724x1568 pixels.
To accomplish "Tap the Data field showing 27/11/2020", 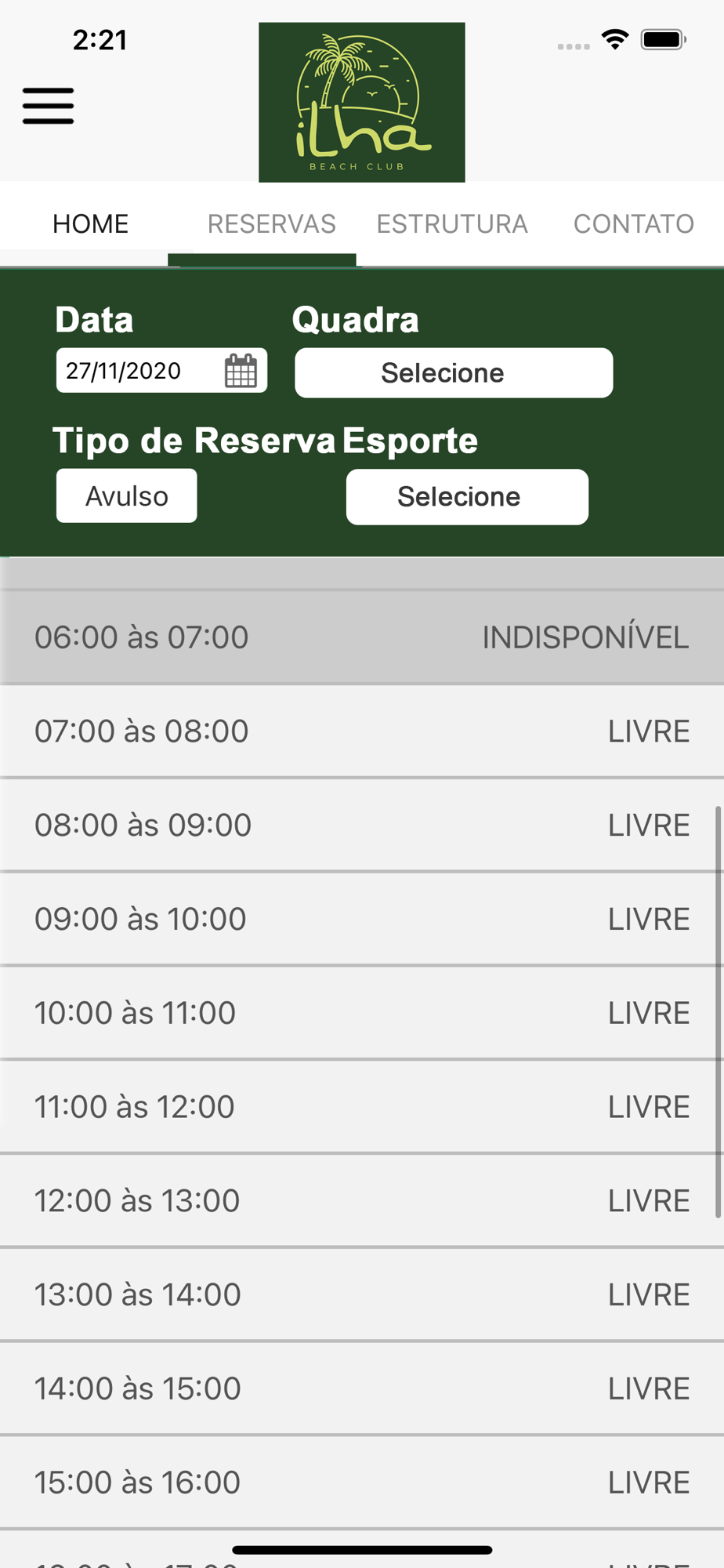I will pos(161,371).
